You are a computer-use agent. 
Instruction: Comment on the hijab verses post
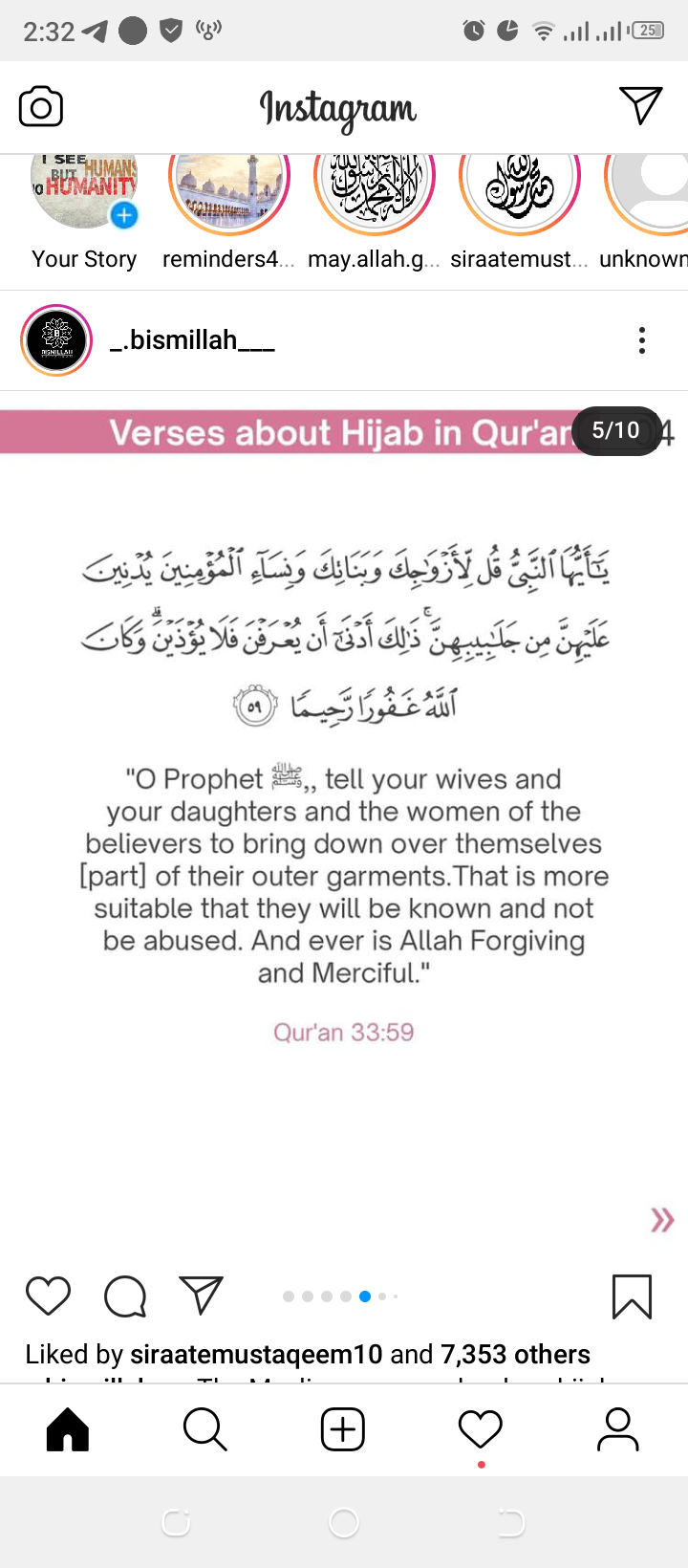[x=124, y=1296]
